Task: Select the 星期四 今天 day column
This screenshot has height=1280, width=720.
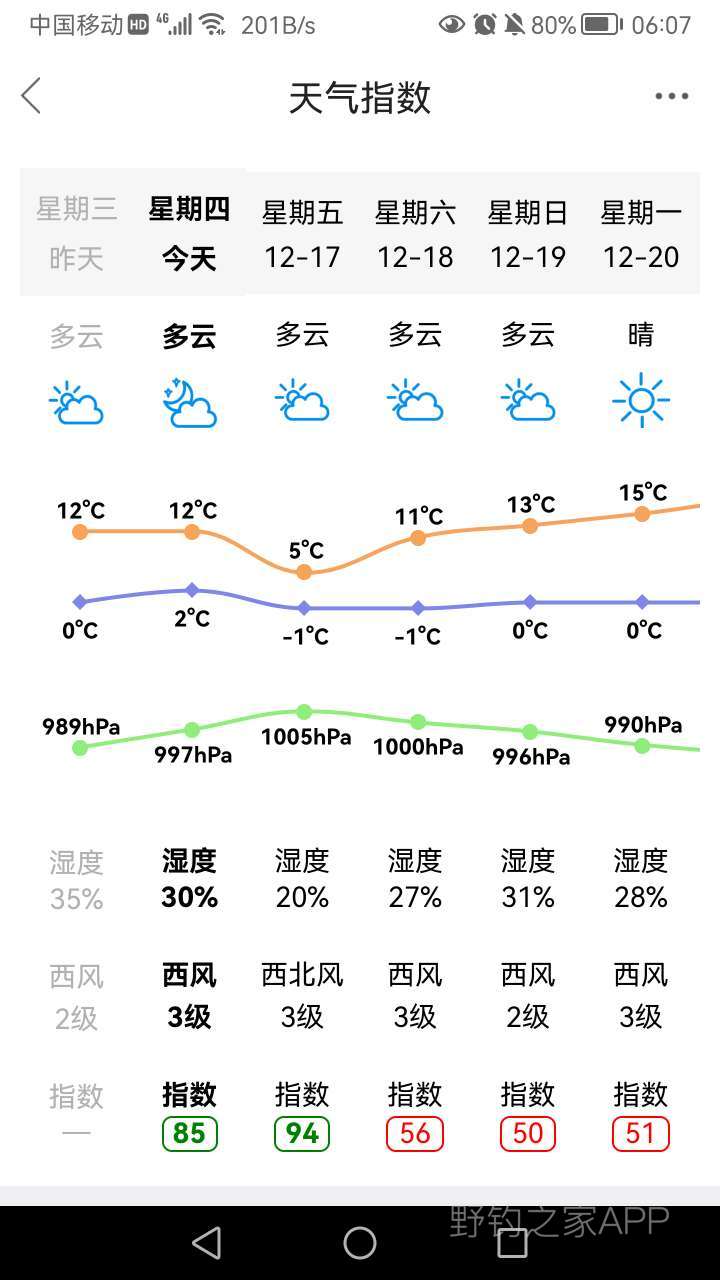Action: click(x=189, y=234)
